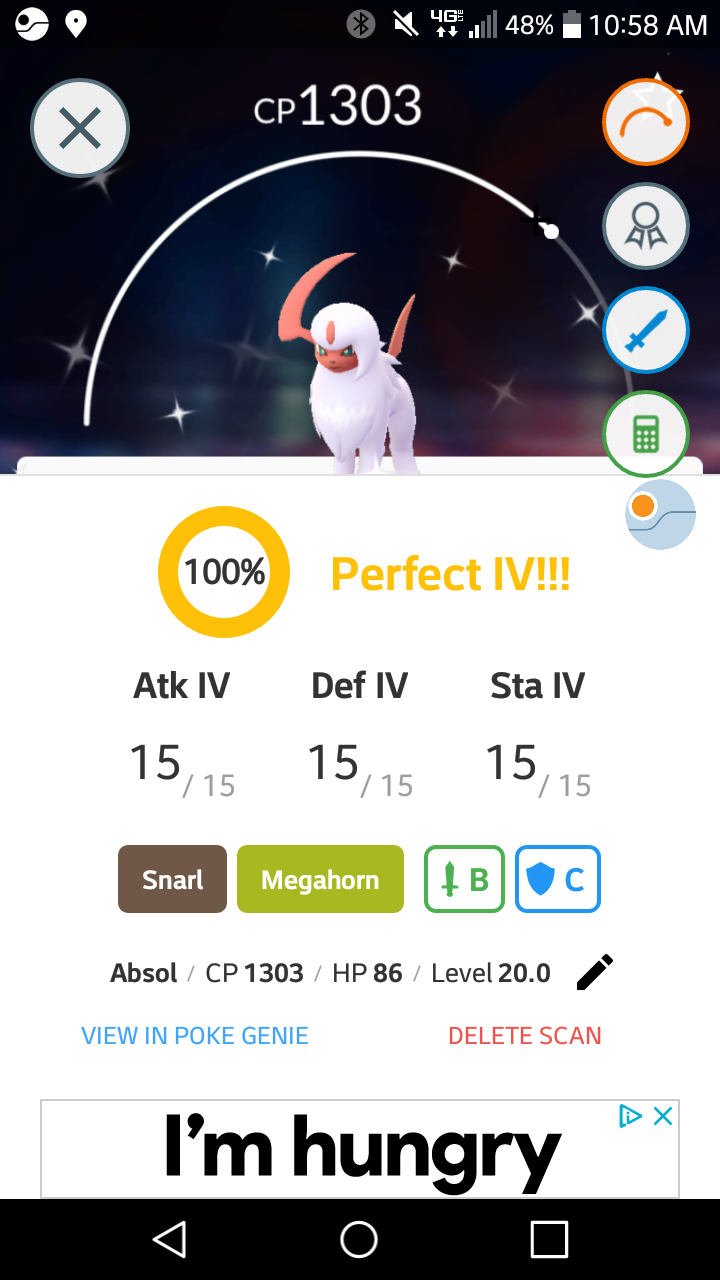Open the ribbon award icon

tap(646, 226)
